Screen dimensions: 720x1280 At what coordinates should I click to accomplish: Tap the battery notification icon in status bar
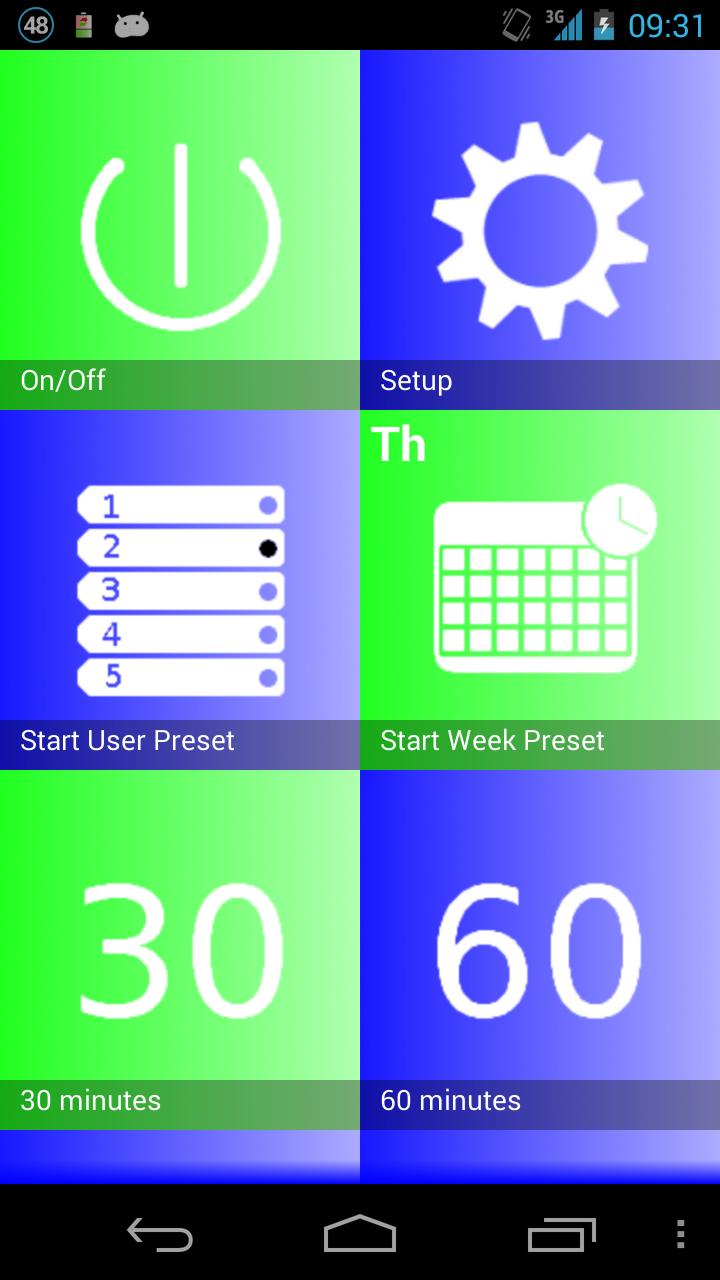pos(83,22)
